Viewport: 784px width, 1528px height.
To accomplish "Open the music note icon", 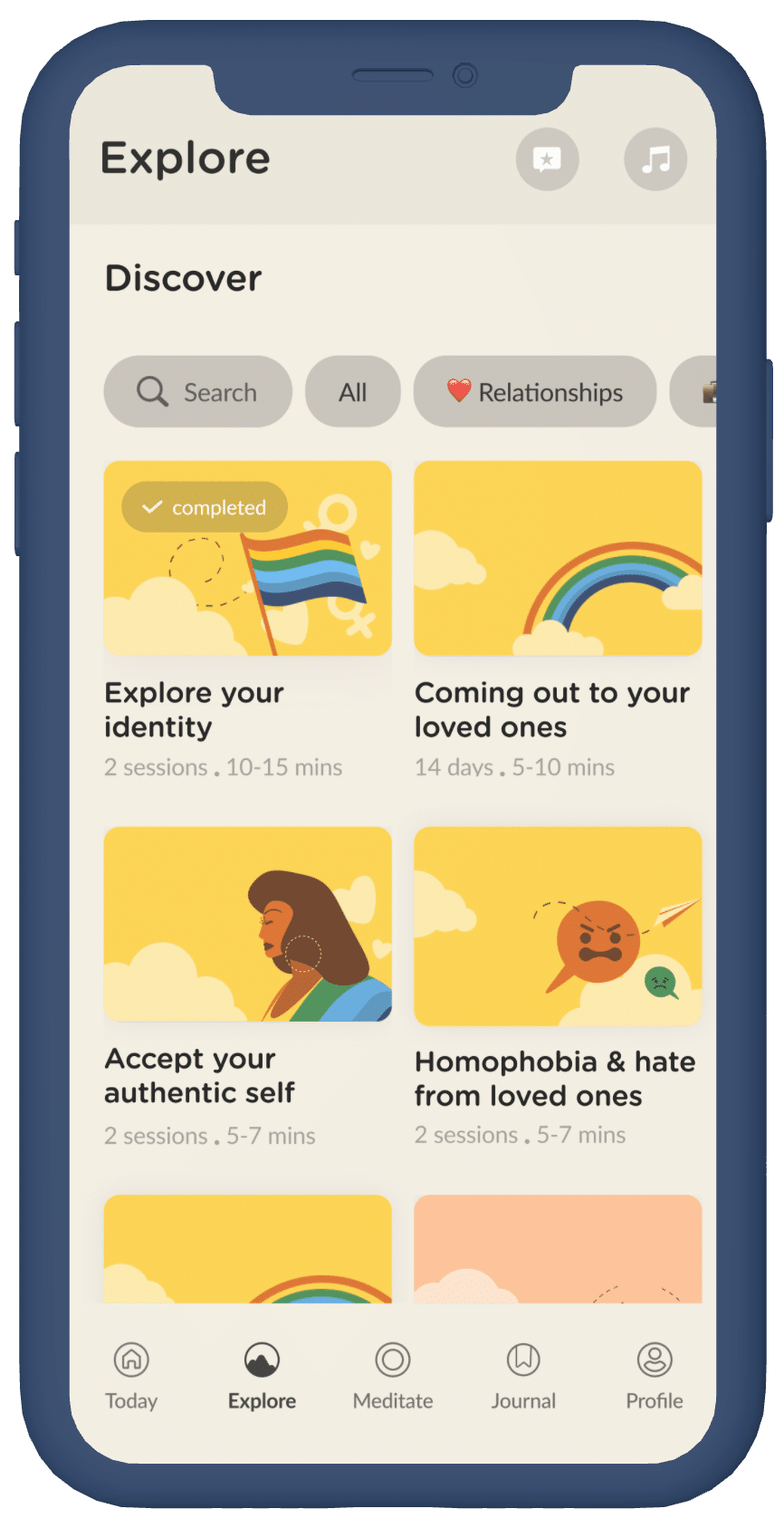I will point(655,160).
